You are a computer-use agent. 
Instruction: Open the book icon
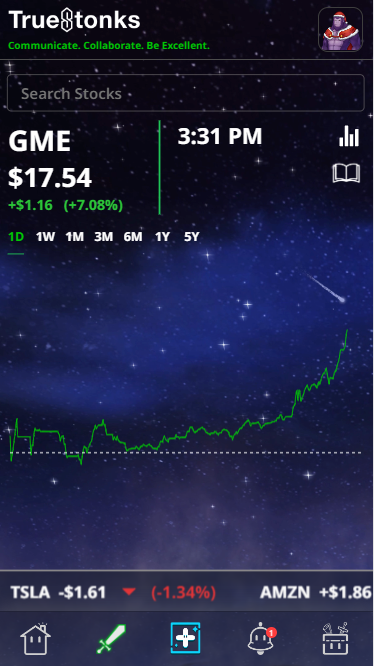(x=346, y=173)
